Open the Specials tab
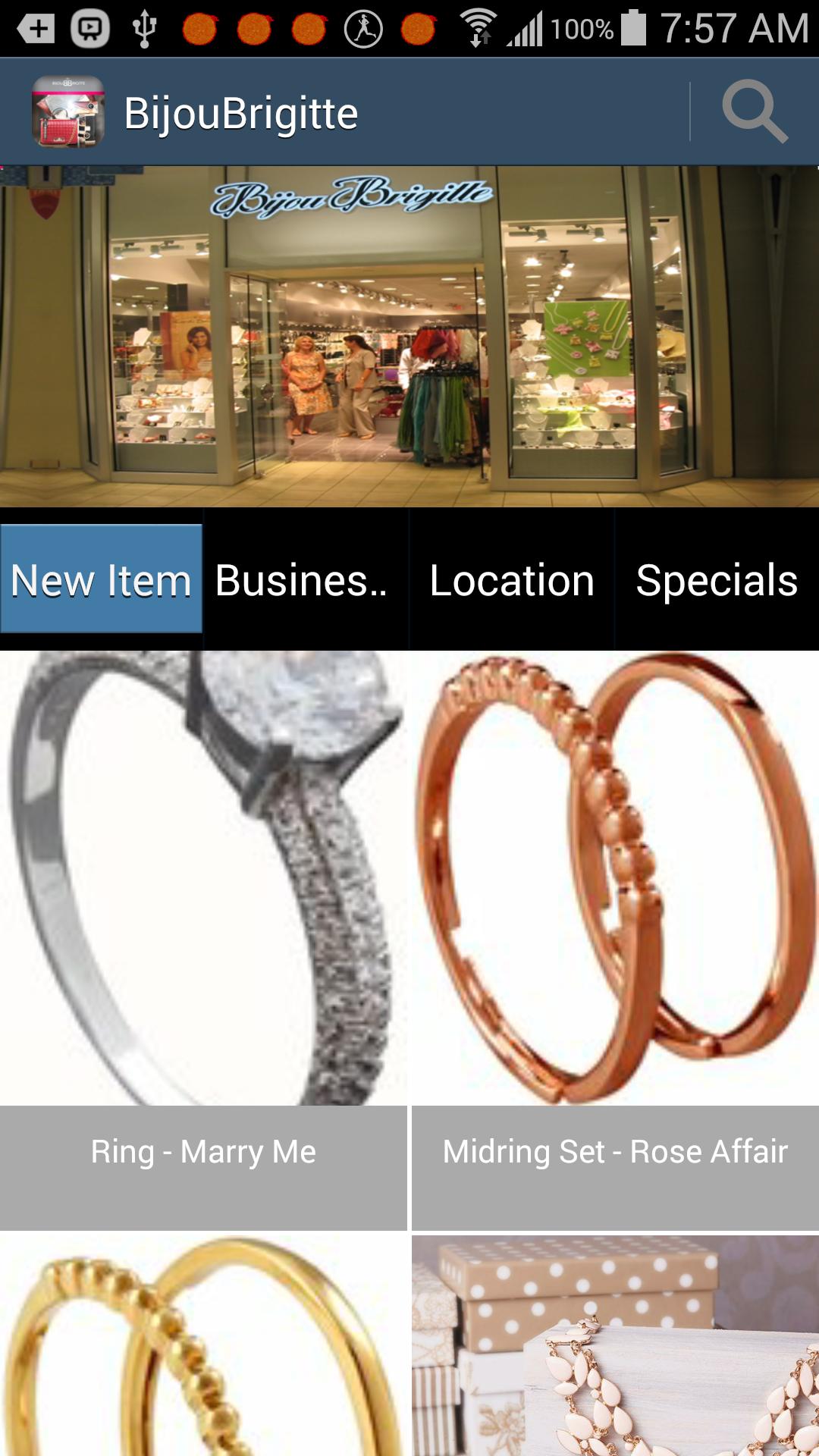The height and width of the screenshot is (1456, 819). [717, 579]
